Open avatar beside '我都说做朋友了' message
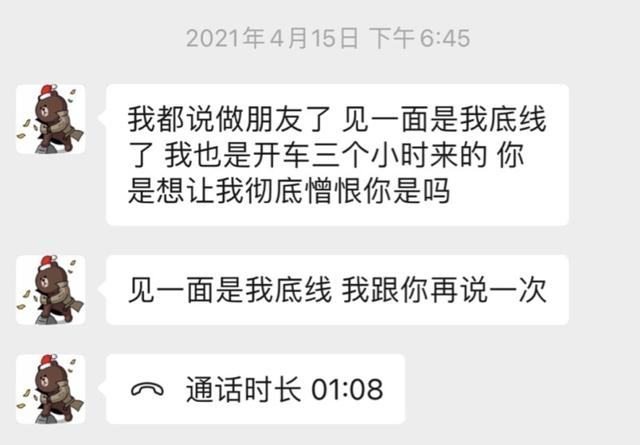Screen dimensions: 640x445 [x=51, y=119]
